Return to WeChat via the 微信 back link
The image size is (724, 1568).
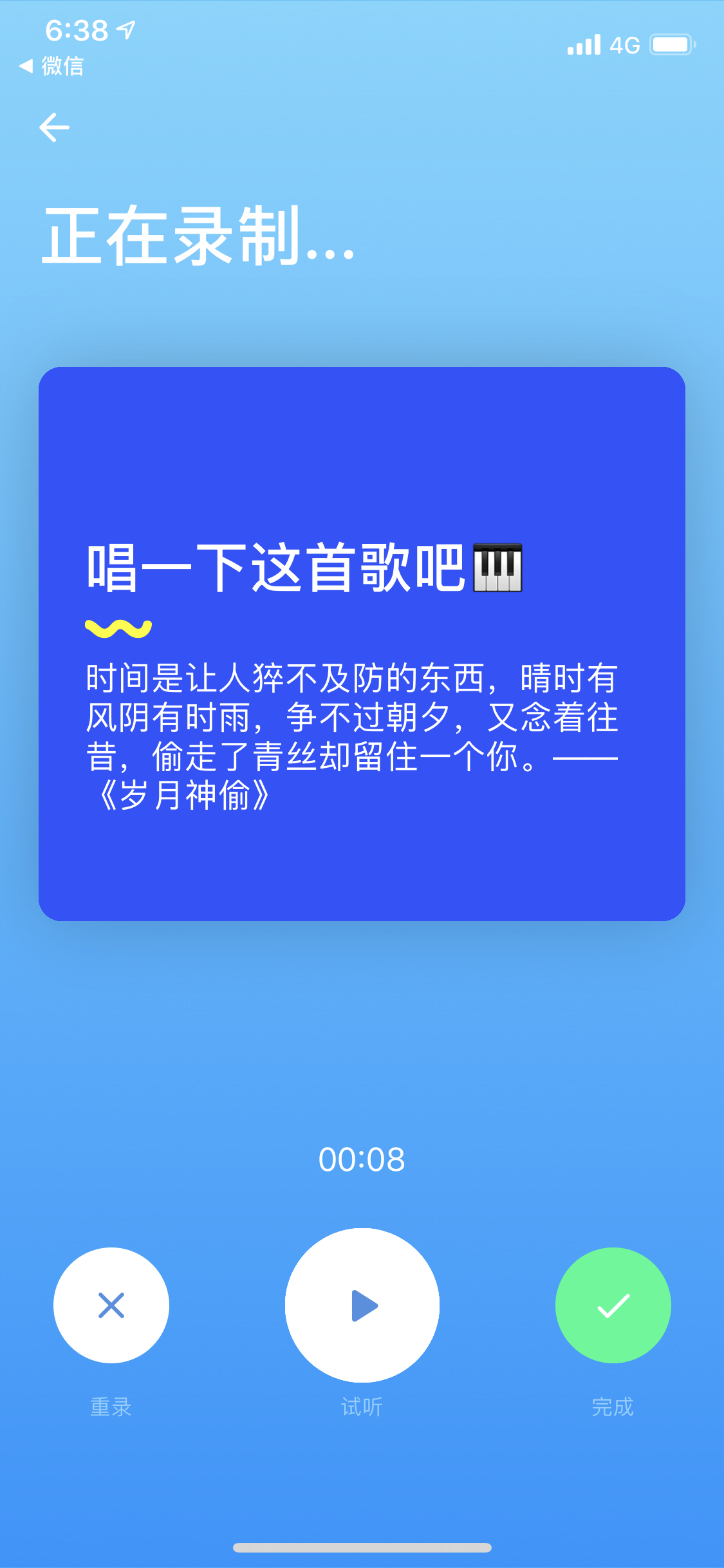[x=52, y=66]
